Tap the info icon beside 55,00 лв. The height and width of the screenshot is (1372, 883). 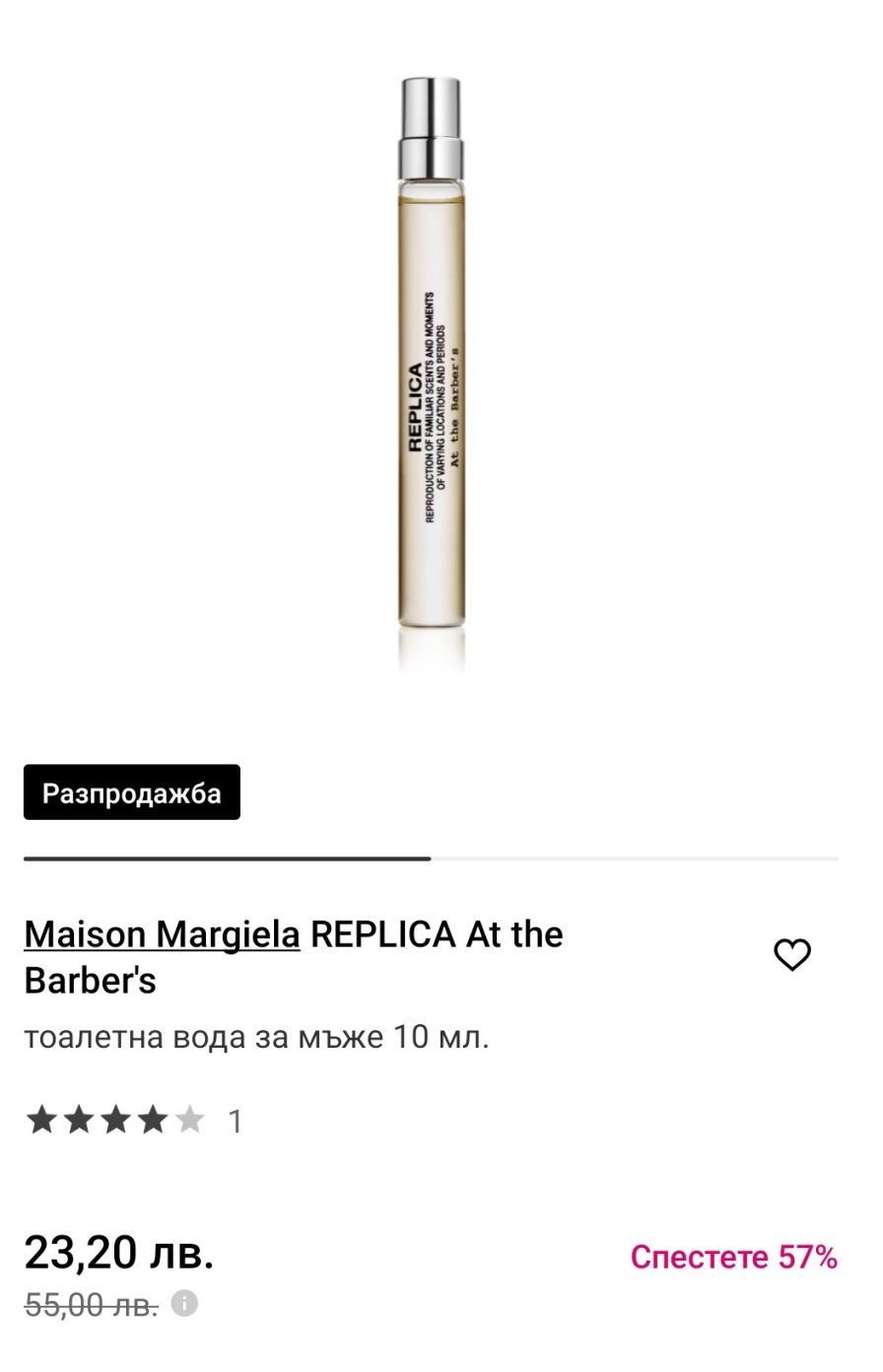(184, 1304)
